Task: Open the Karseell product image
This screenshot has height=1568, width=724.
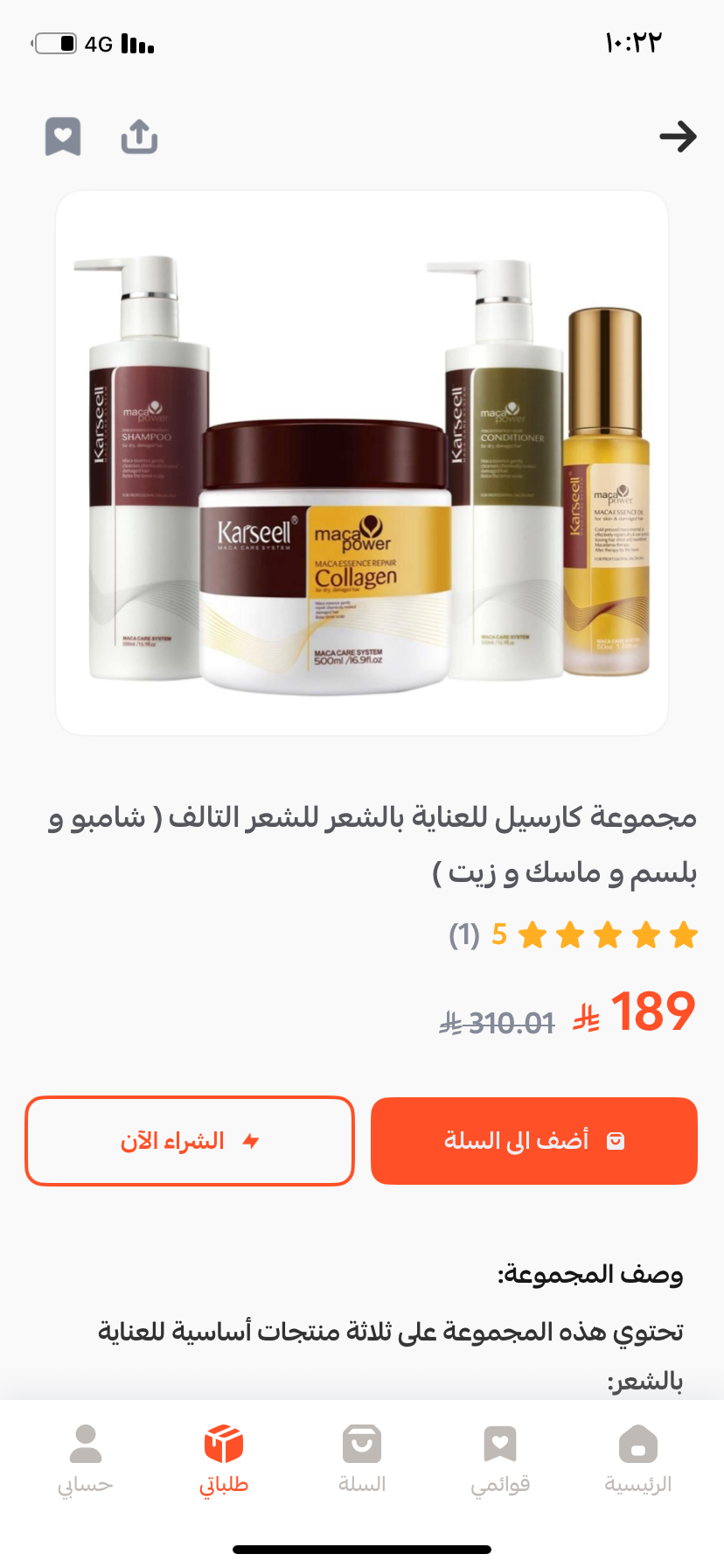Action: [x=362, y=463]
